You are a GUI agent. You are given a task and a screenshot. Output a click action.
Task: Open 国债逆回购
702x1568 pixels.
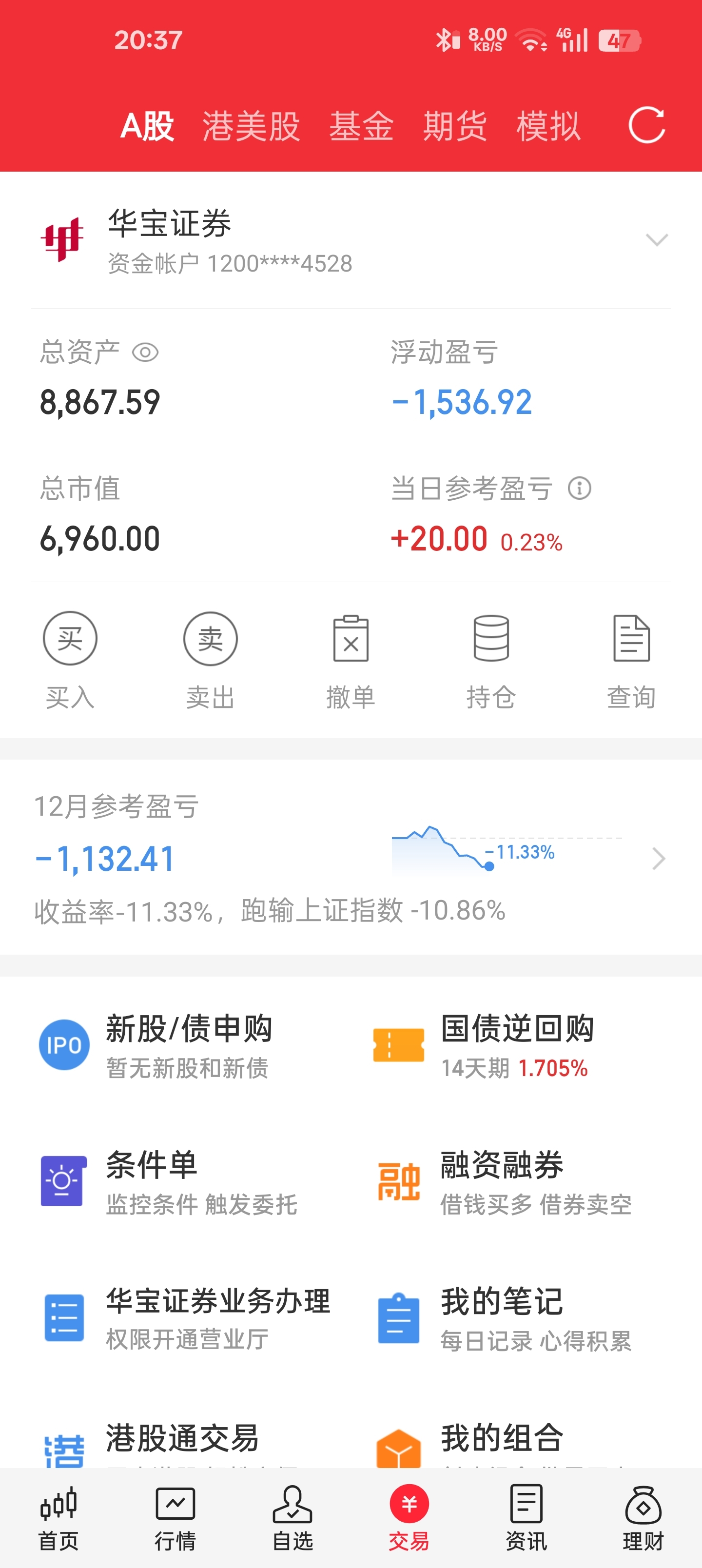pyautogui.click(x=518, y=1045)
